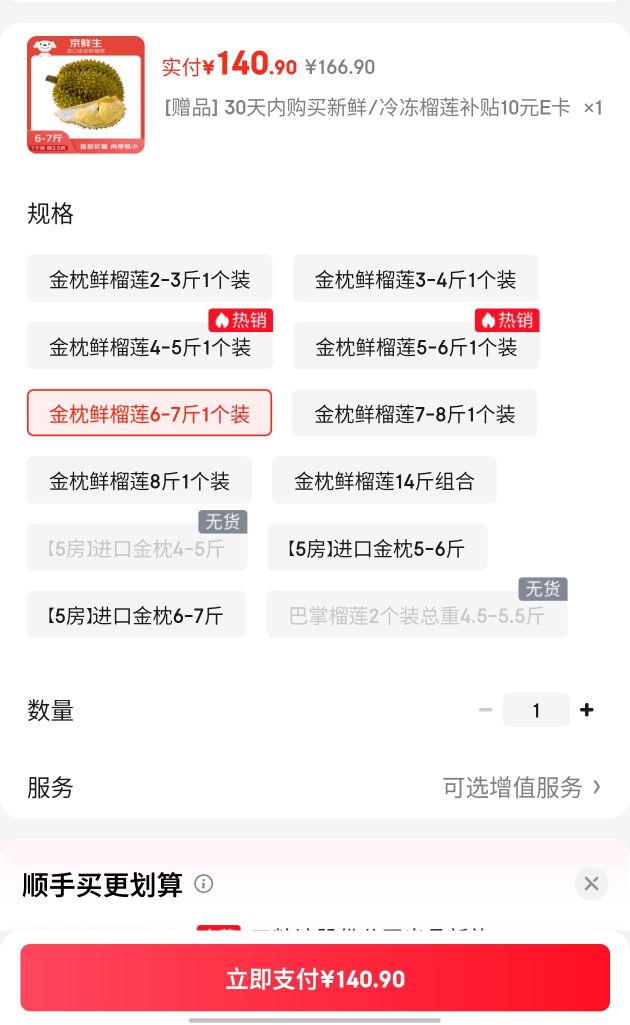Tap the quantity number field
This screenshot has width=630, height=1025.
(536, 710)
